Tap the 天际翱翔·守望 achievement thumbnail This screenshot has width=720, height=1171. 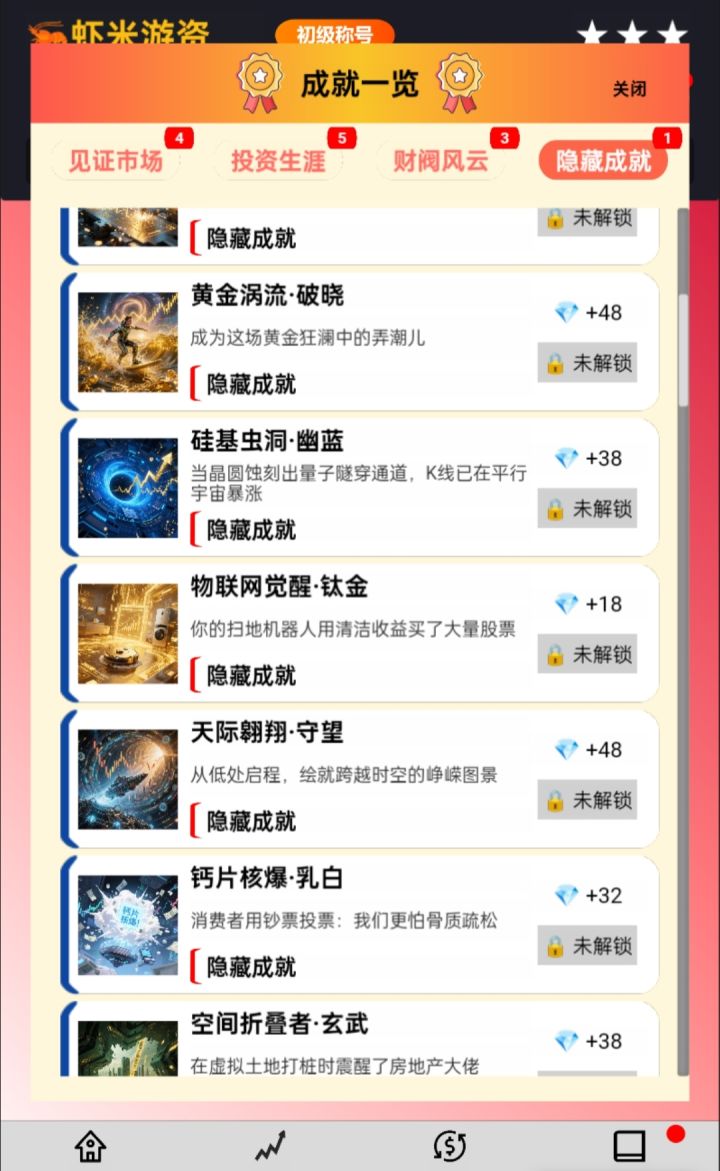126,777
